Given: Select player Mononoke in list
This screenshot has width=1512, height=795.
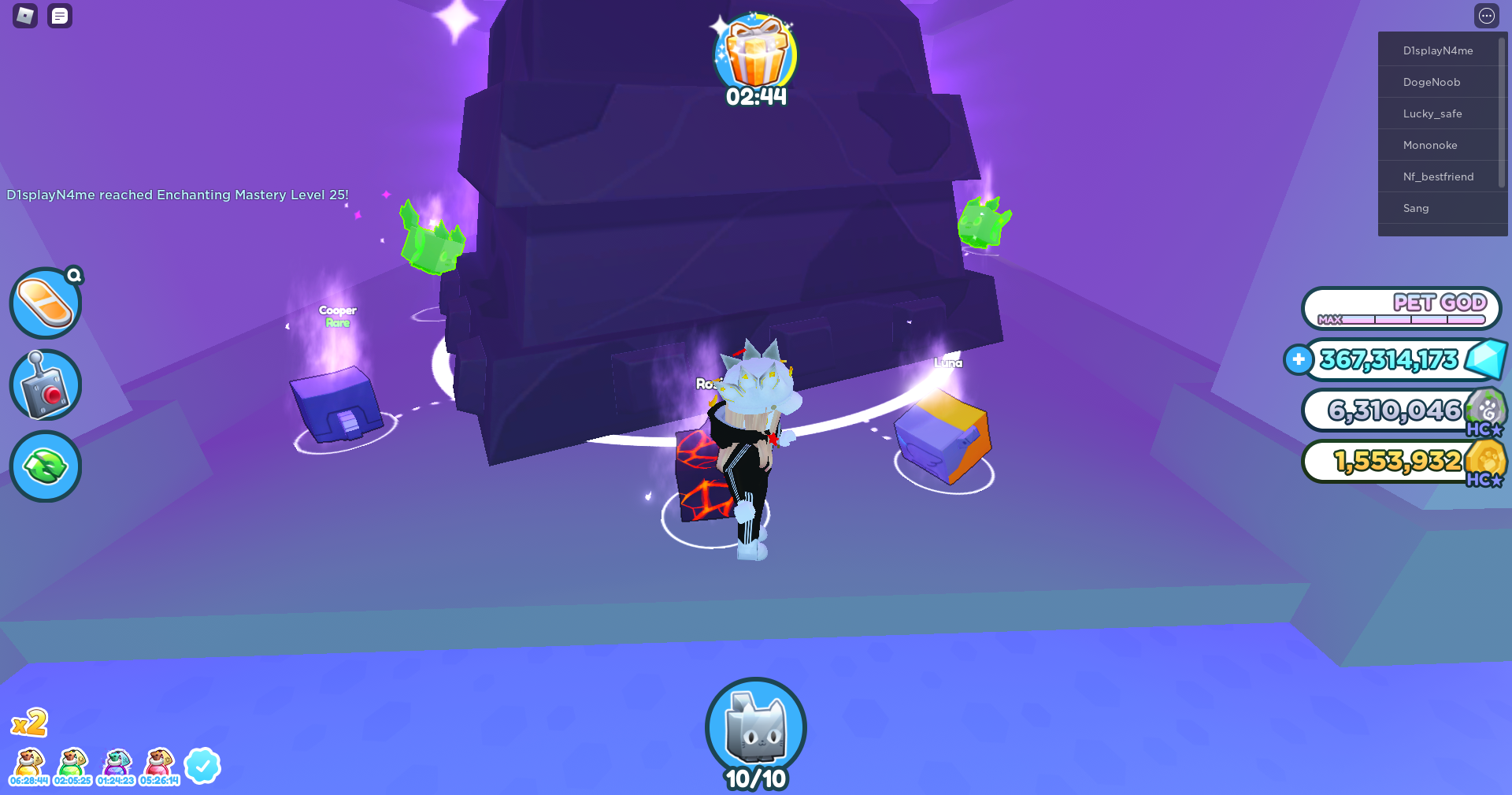Looking at the screenshot, I should [x=1430, y=145].
